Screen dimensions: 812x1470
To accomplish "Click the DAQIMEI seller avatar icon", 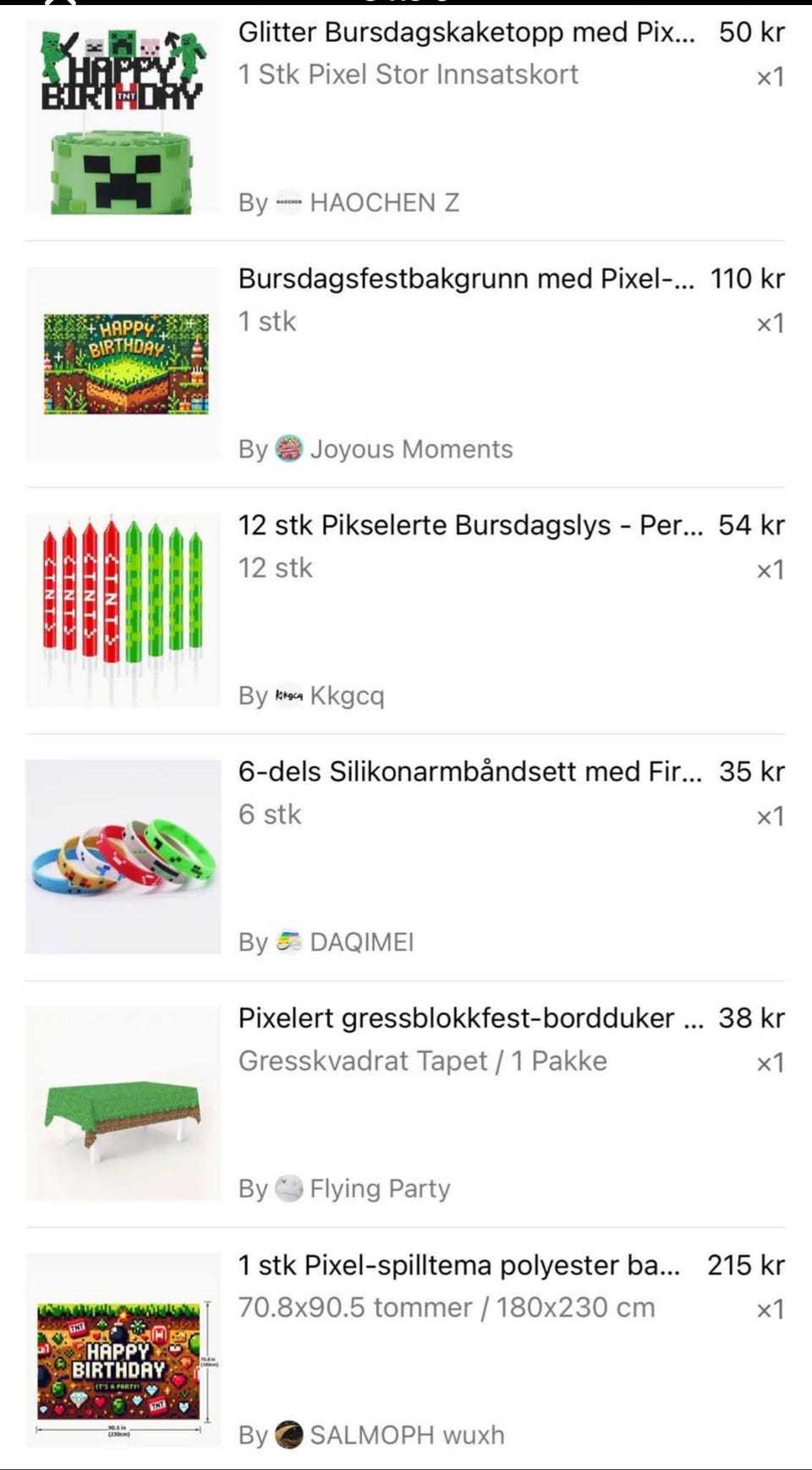I will coord(291,942).
